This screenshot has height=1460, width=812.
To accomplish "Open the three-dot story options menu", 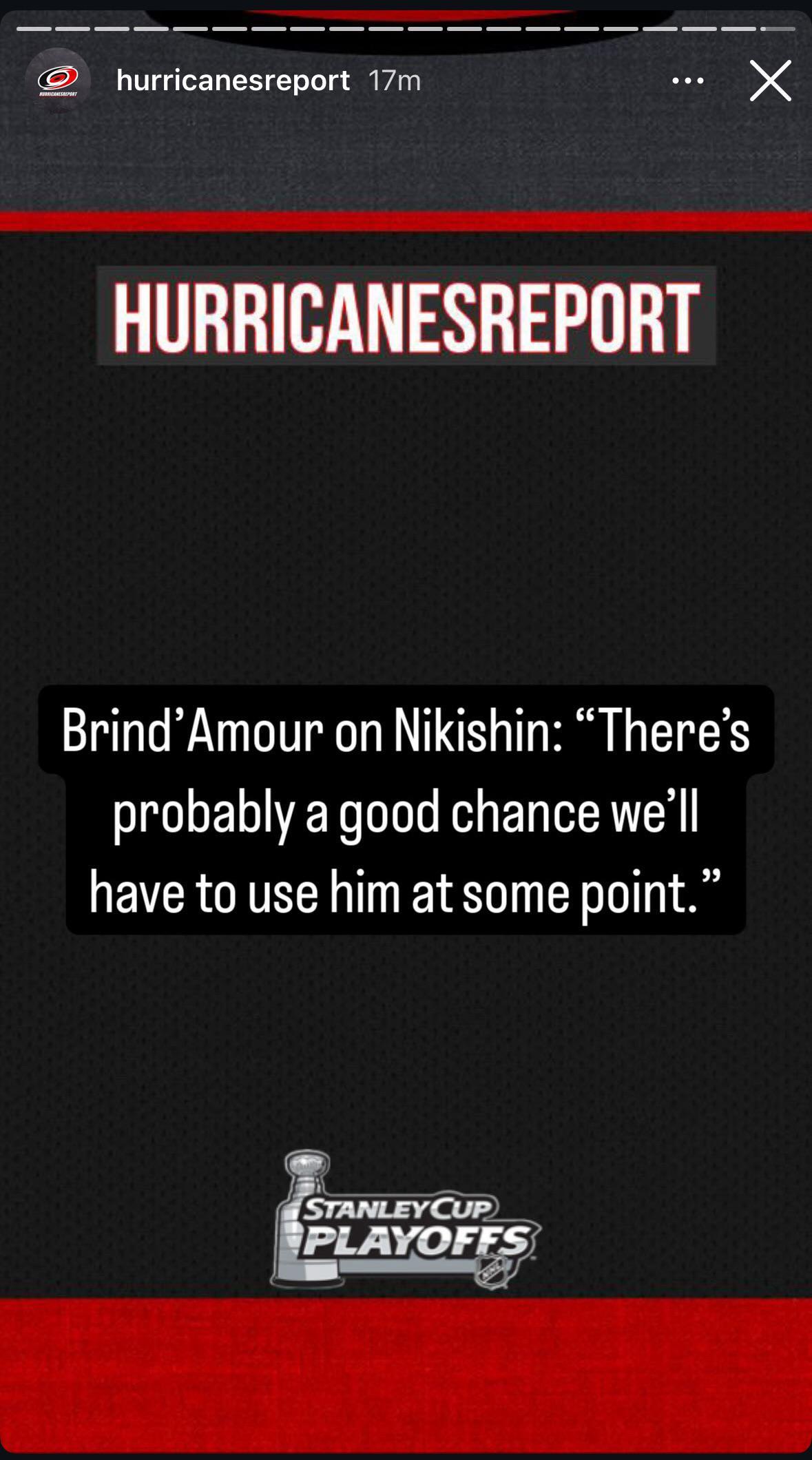I will [x=687, y=81].
